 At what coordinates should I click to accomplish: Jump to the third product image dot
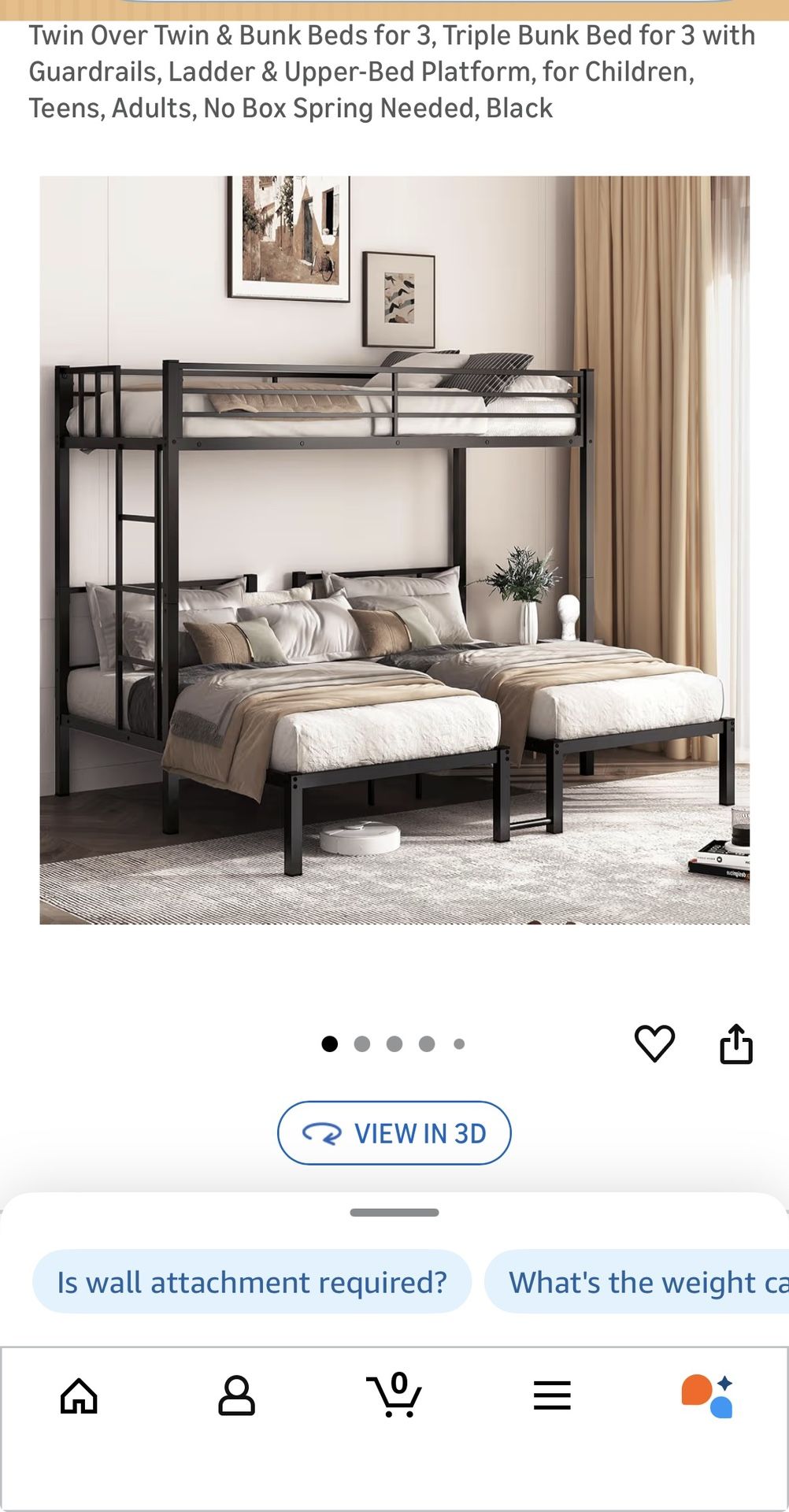(393, 1043)
